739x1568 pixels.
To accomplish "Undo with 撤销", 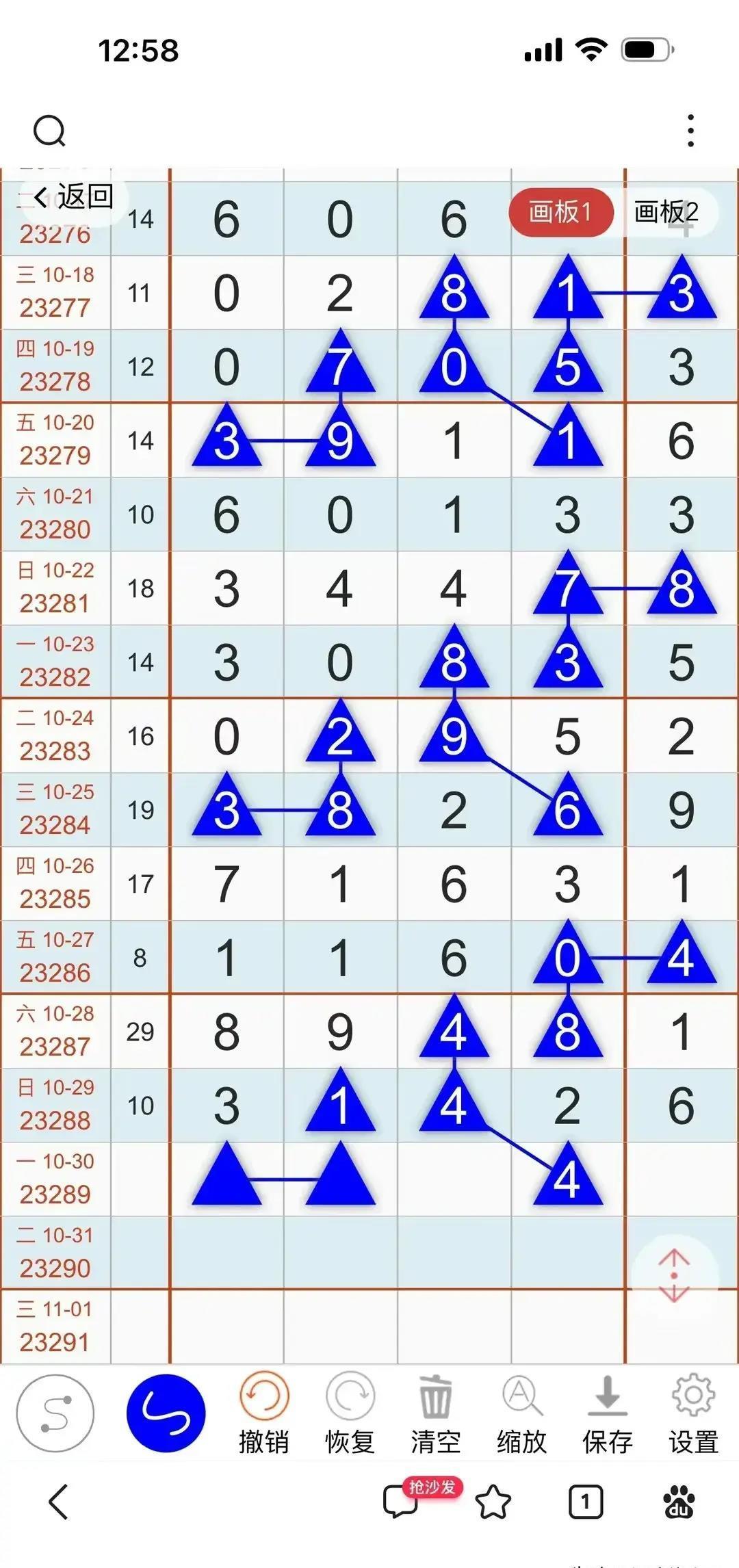I will tap(264, 1414).
